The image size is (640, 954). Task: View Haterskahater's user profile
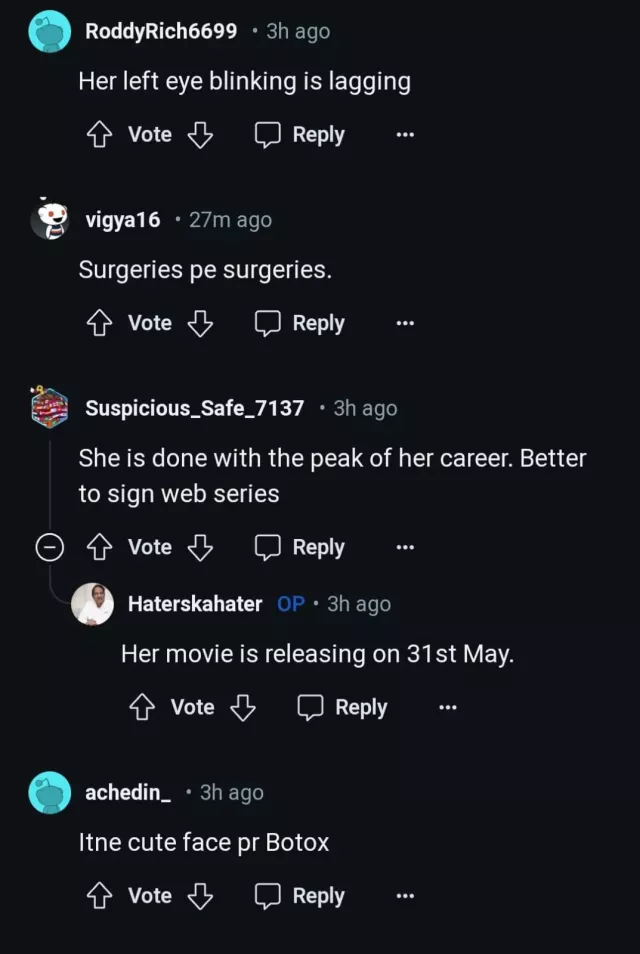click(195, 604)
